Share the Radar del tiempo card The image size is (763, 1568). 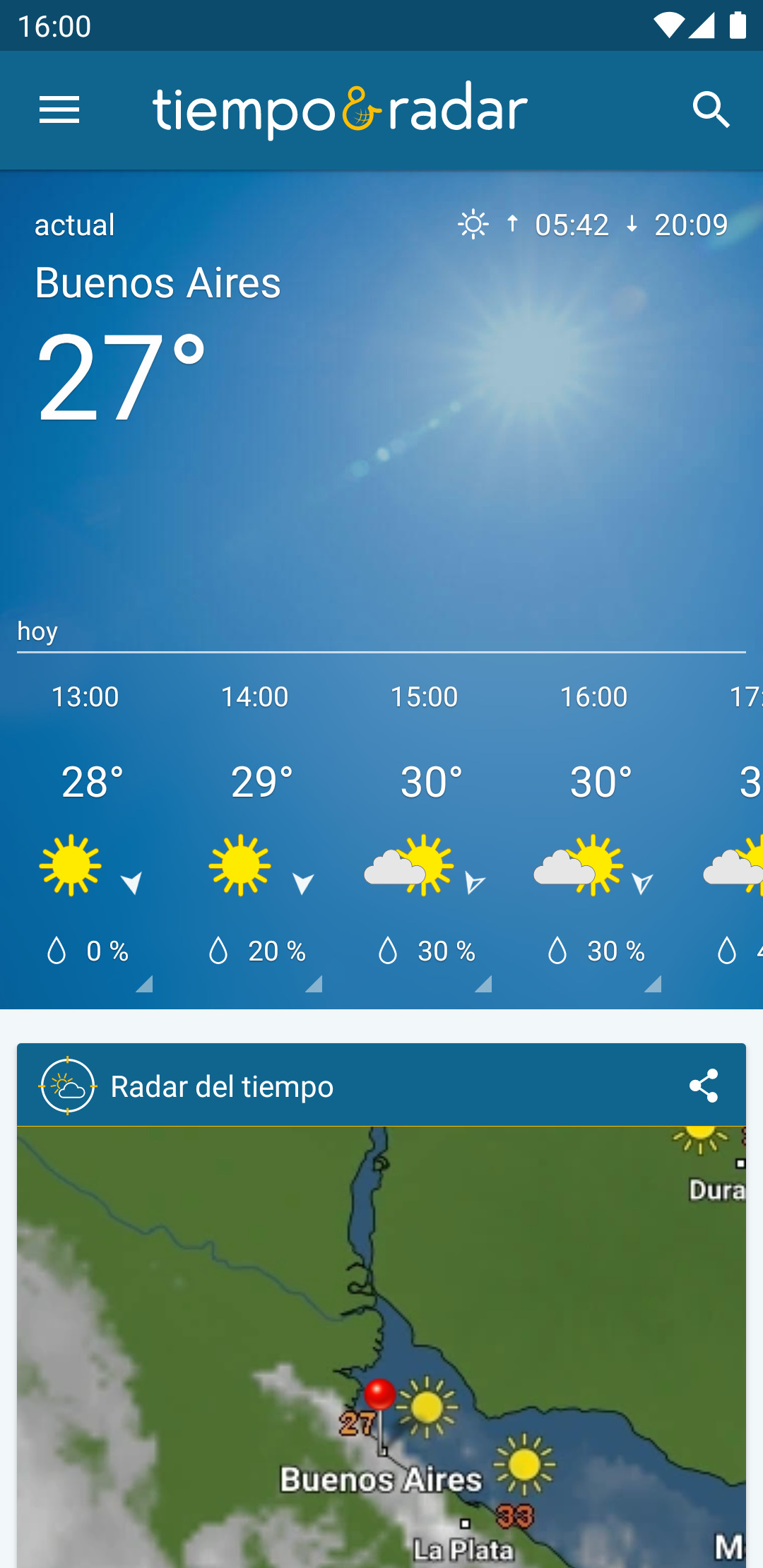click(x=704, y=1086)
